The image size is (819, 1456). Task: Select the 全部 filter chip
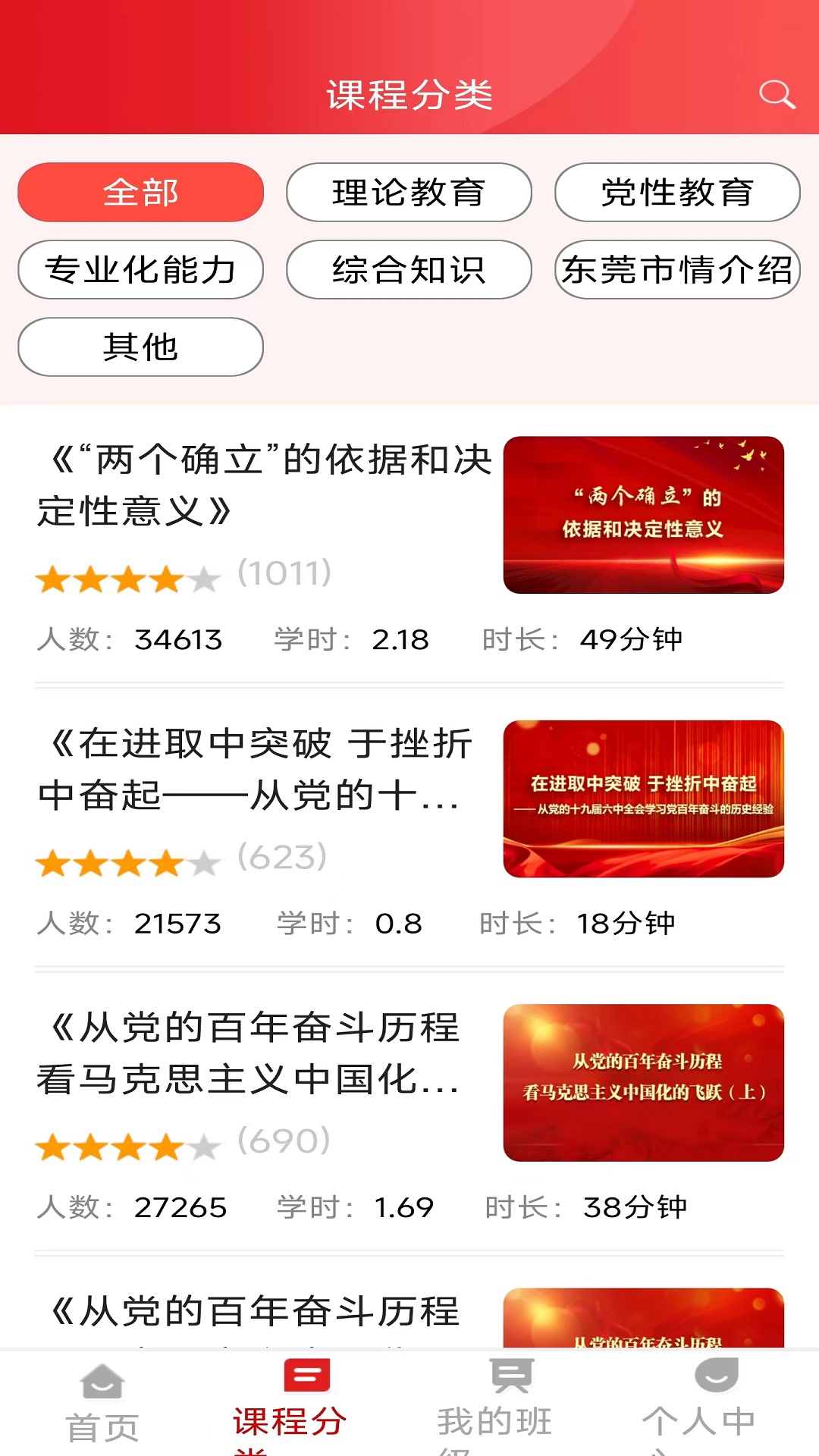click(x=140, y=193)
